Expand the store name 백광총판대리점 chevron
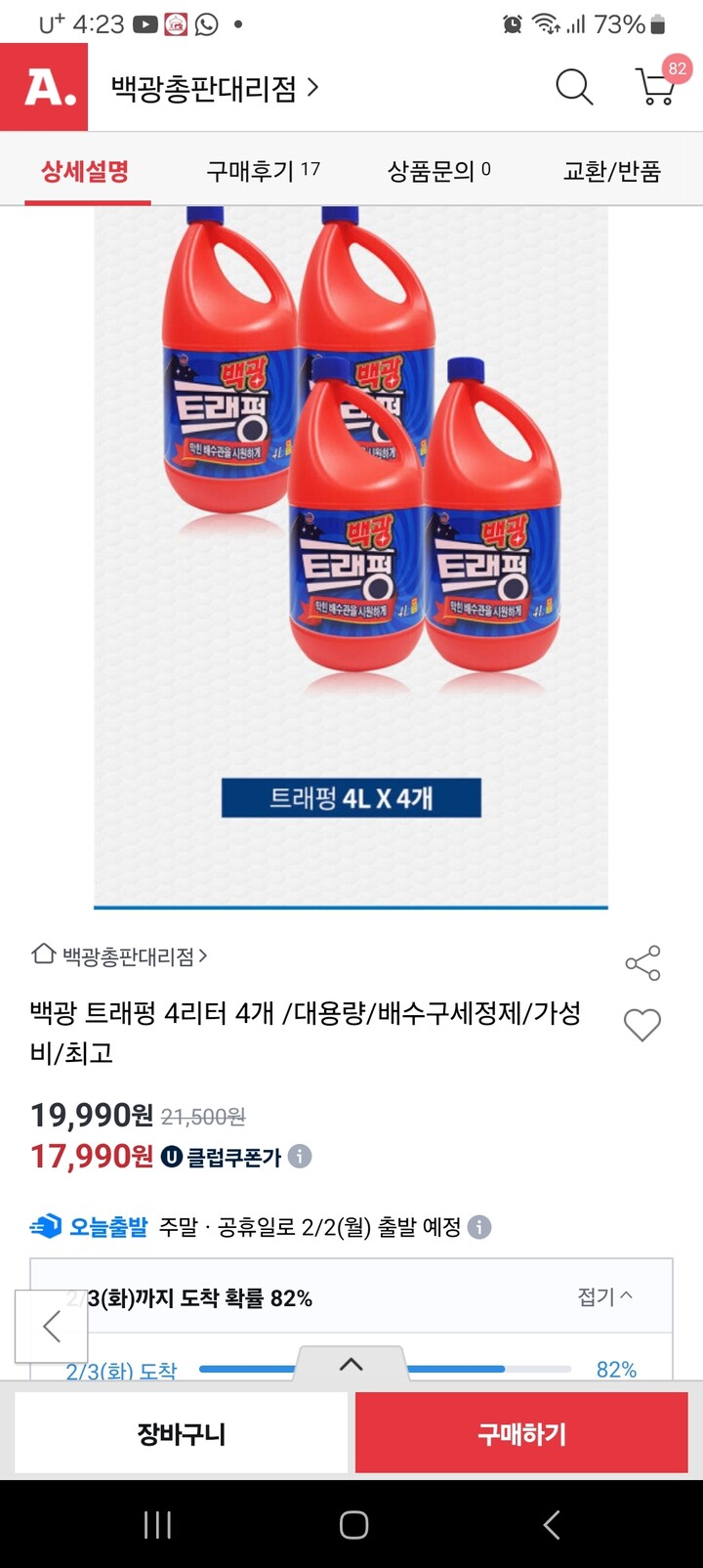The height and width of the screenshot is (1568, 703). (313, 87)
